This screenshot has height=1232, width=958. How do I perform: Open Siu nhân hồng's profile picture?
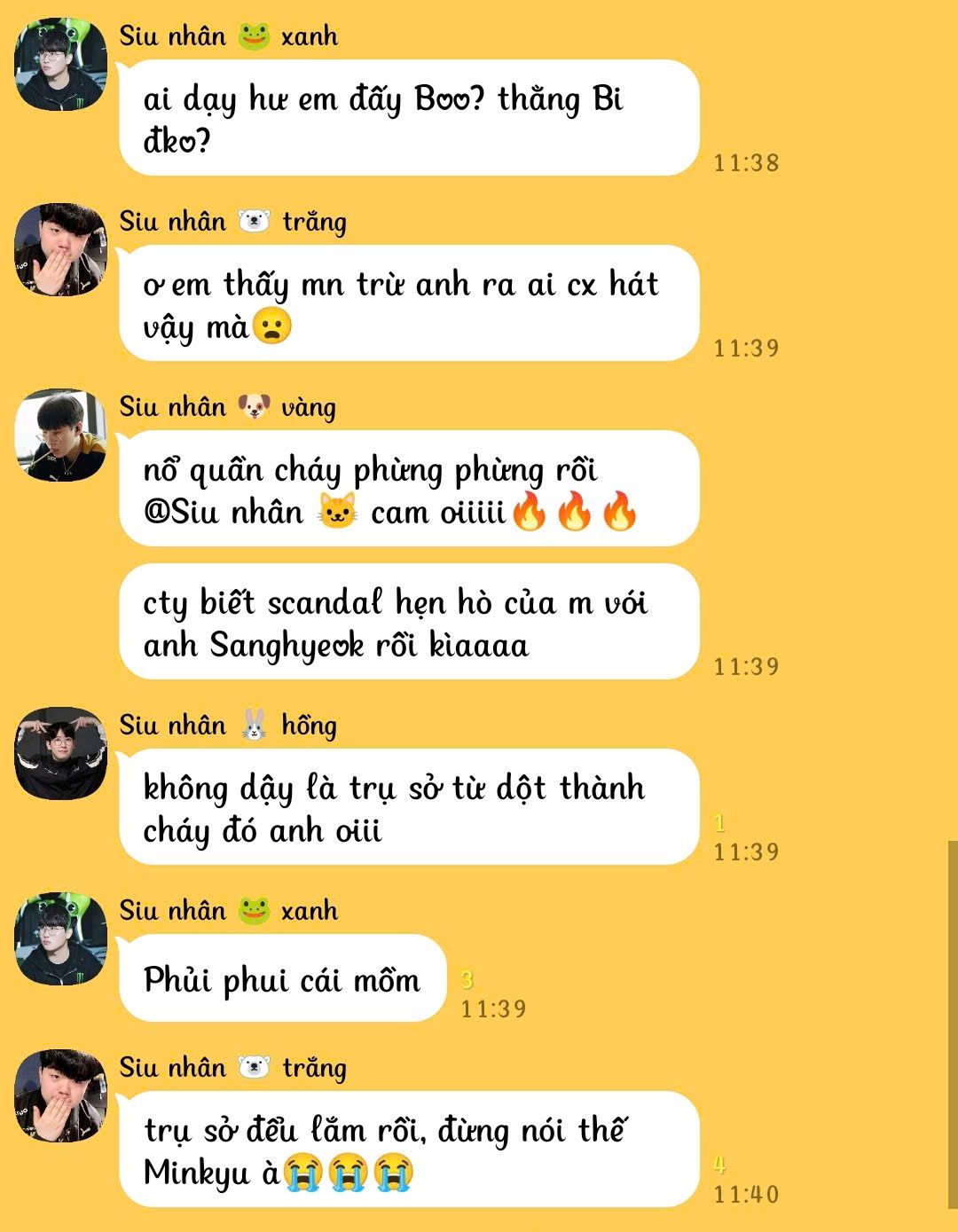tap(60, 753)
